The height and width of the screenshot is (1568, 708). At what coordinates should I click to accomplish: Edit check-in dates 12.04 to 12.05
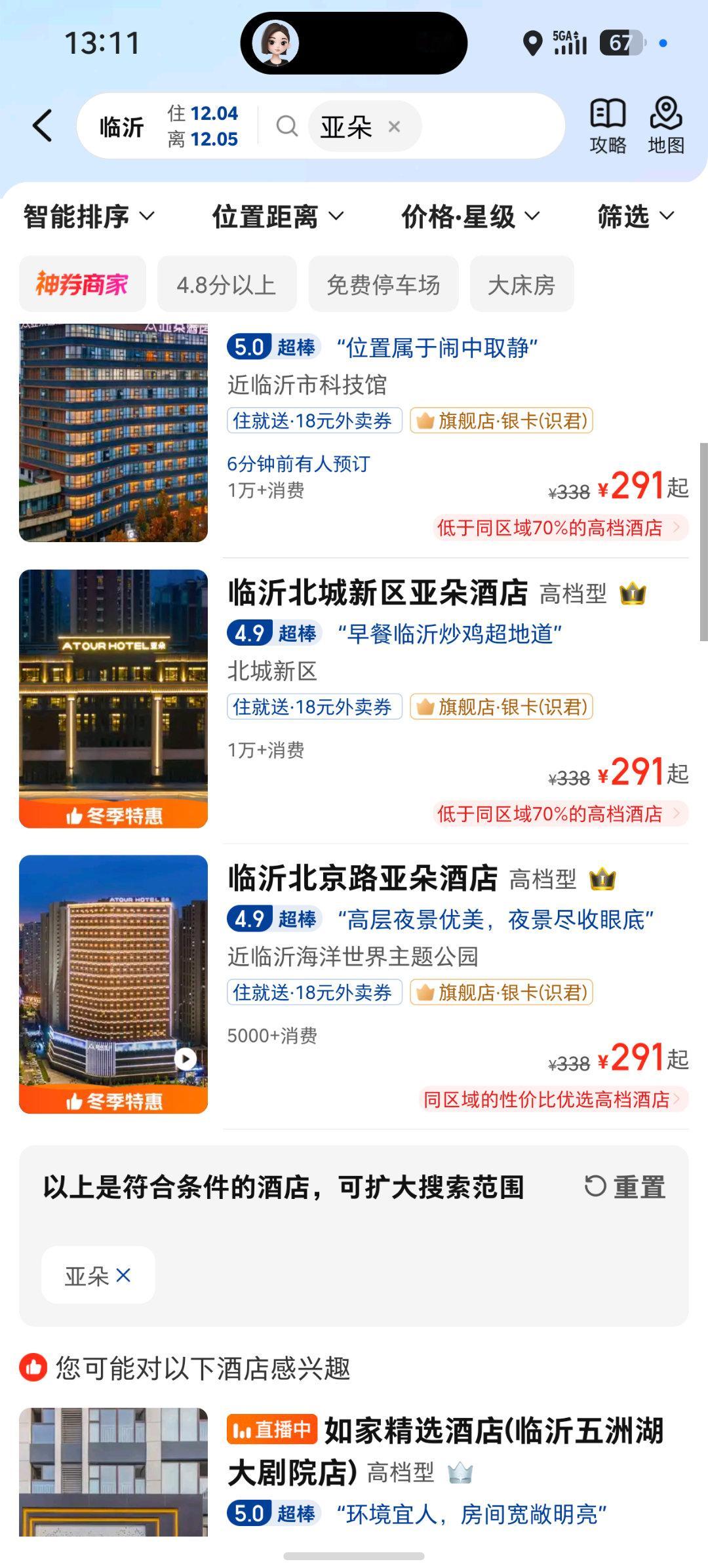203,126
